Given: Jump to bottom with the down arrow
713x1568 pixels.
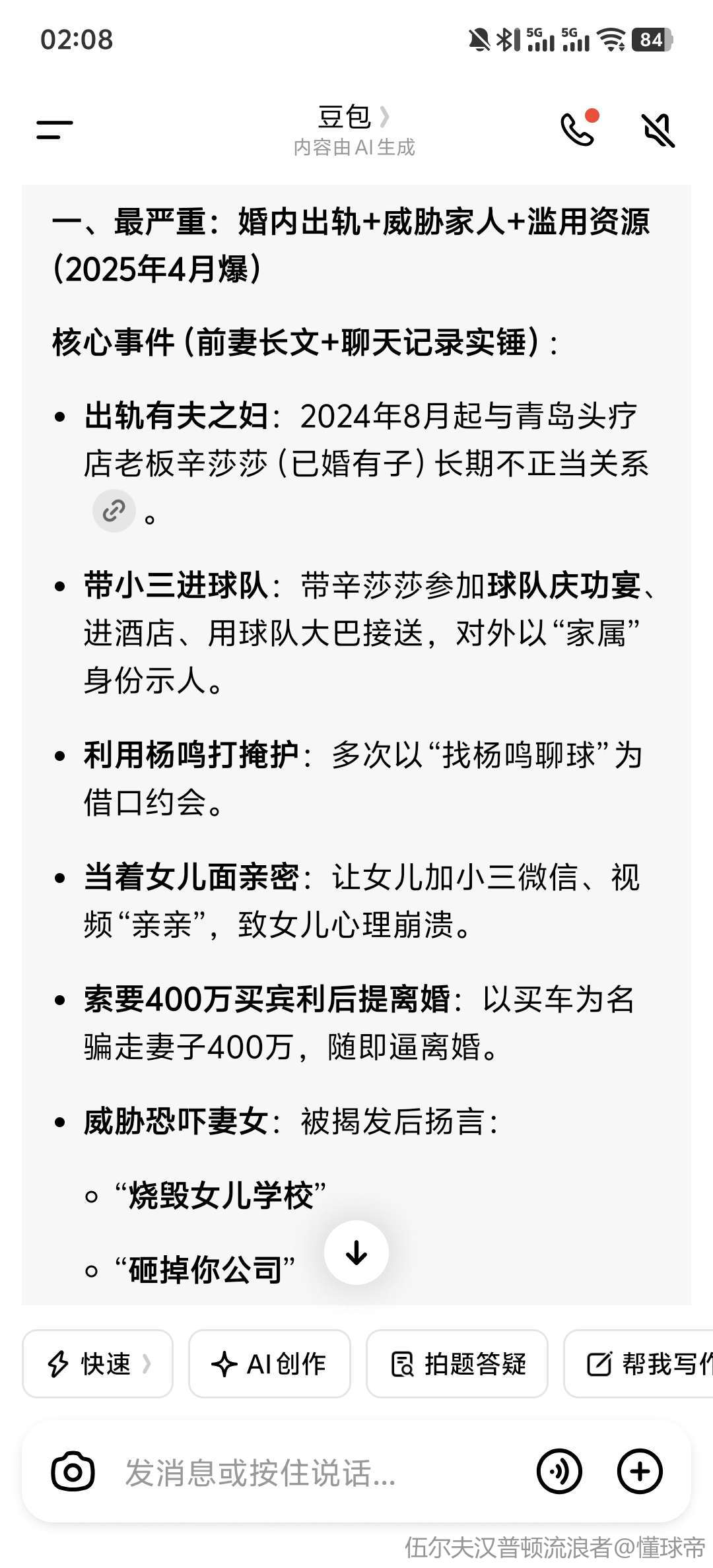Looking at the screenshot, I should [356, 1252].
